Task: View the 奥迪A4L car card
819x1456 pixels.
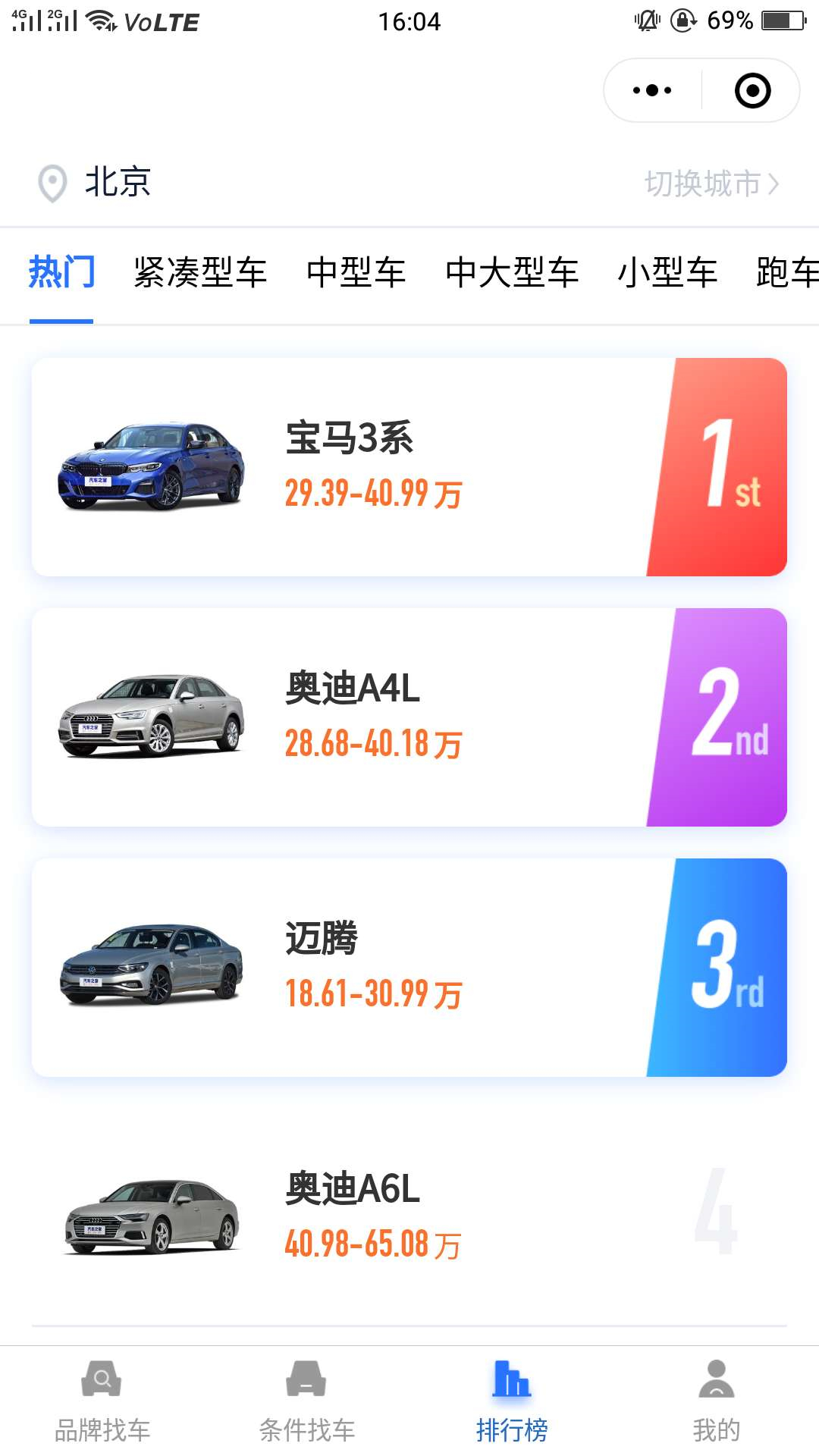Action: click(x=409, y=717)
